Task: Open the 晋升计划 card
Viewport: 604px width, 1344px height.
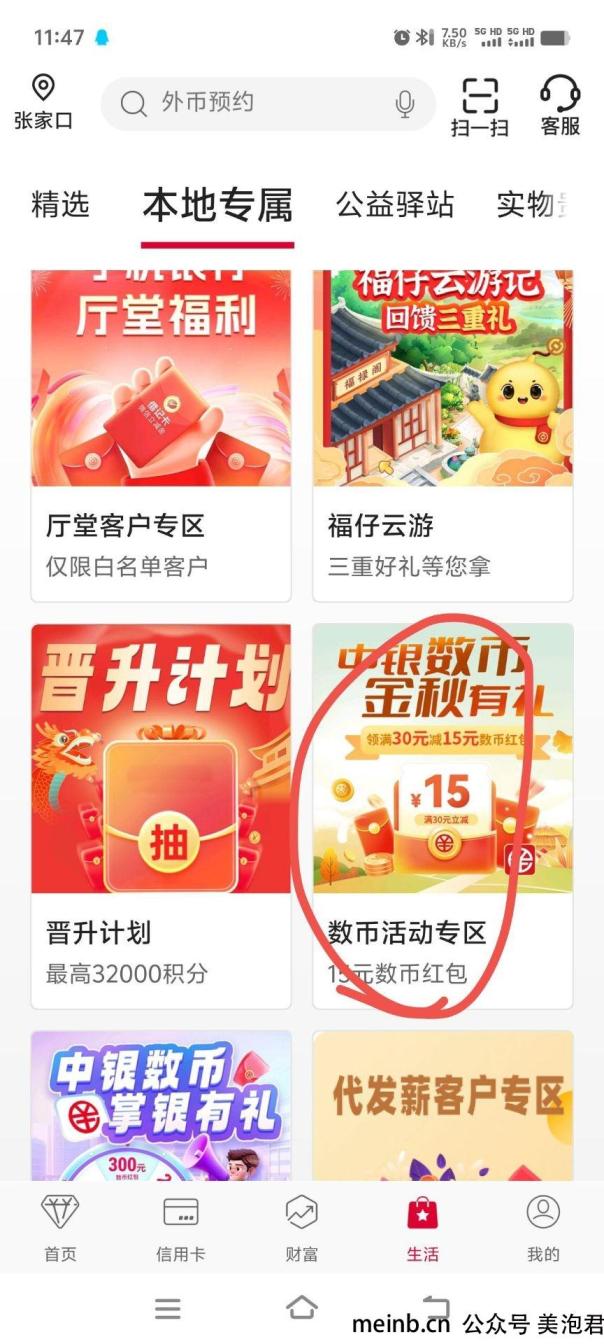Action: tap(161, 815)
